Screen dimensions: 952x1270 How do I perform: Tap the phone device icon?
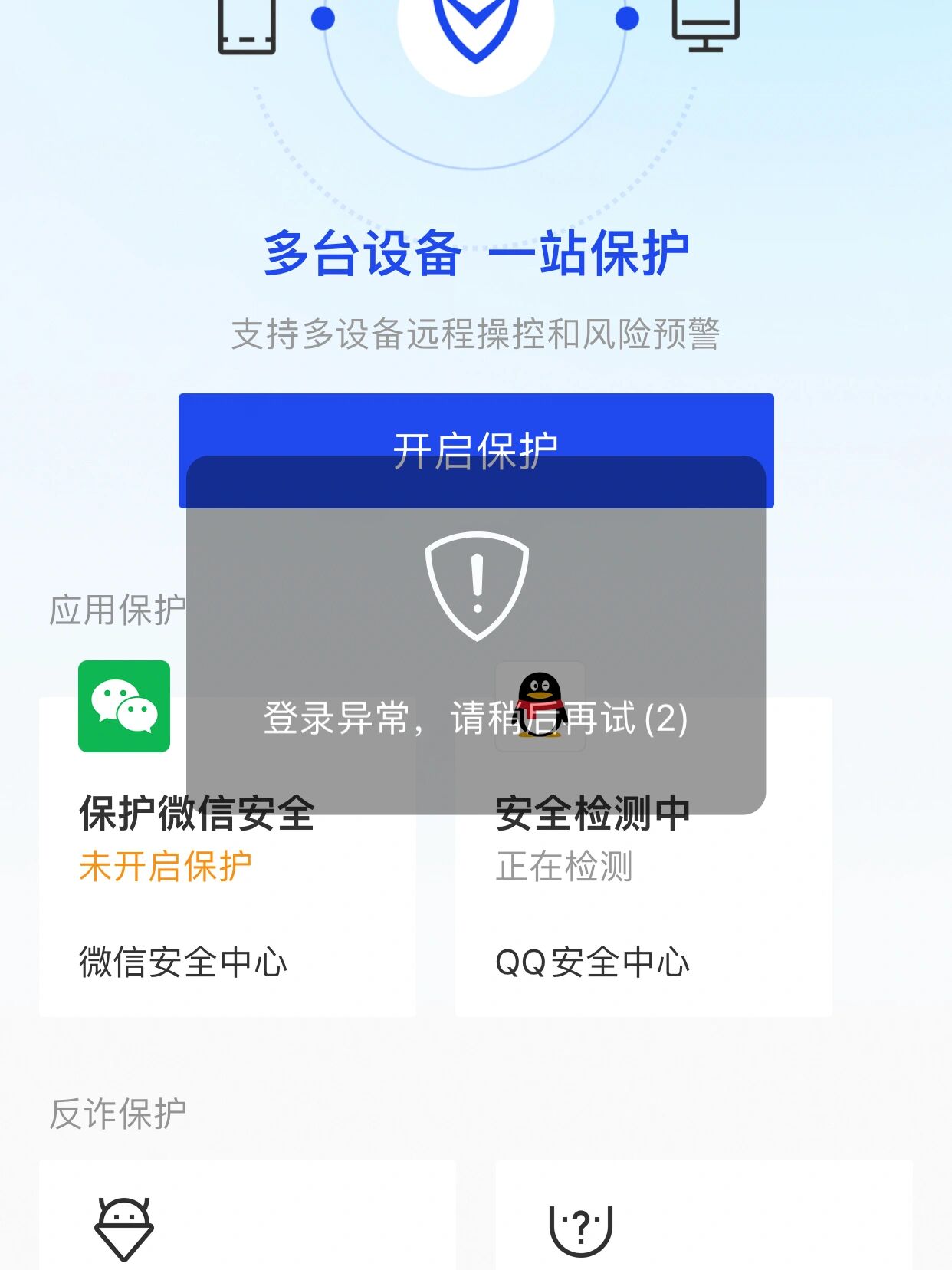[247, 23]
